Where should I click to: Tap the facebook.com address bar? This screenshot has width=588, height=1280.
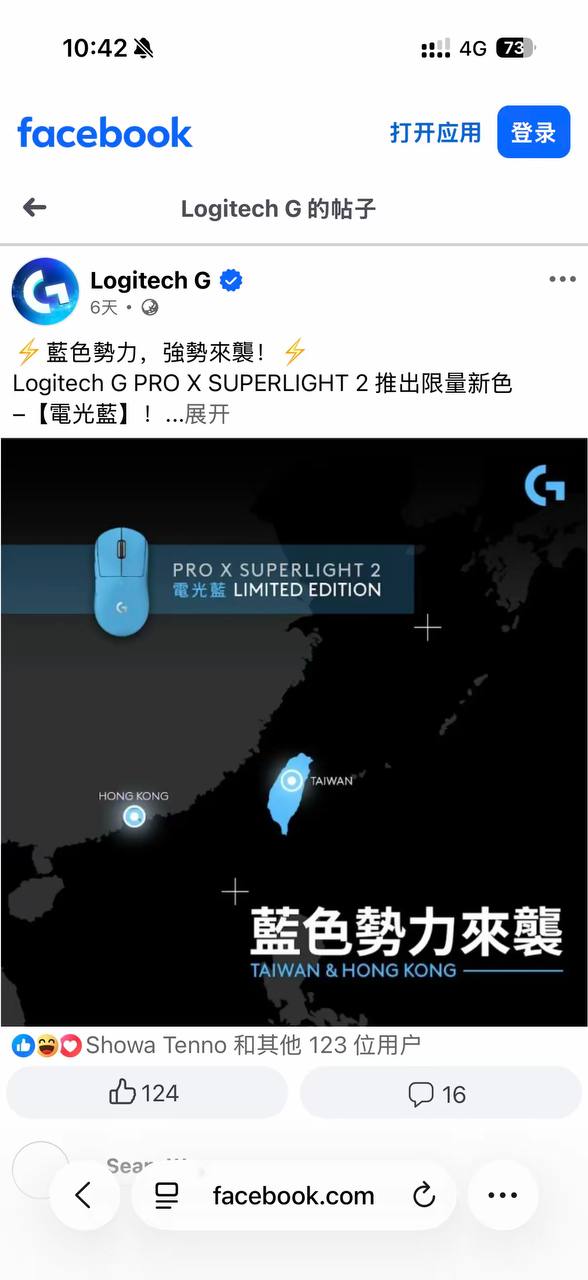[293, 1195]
